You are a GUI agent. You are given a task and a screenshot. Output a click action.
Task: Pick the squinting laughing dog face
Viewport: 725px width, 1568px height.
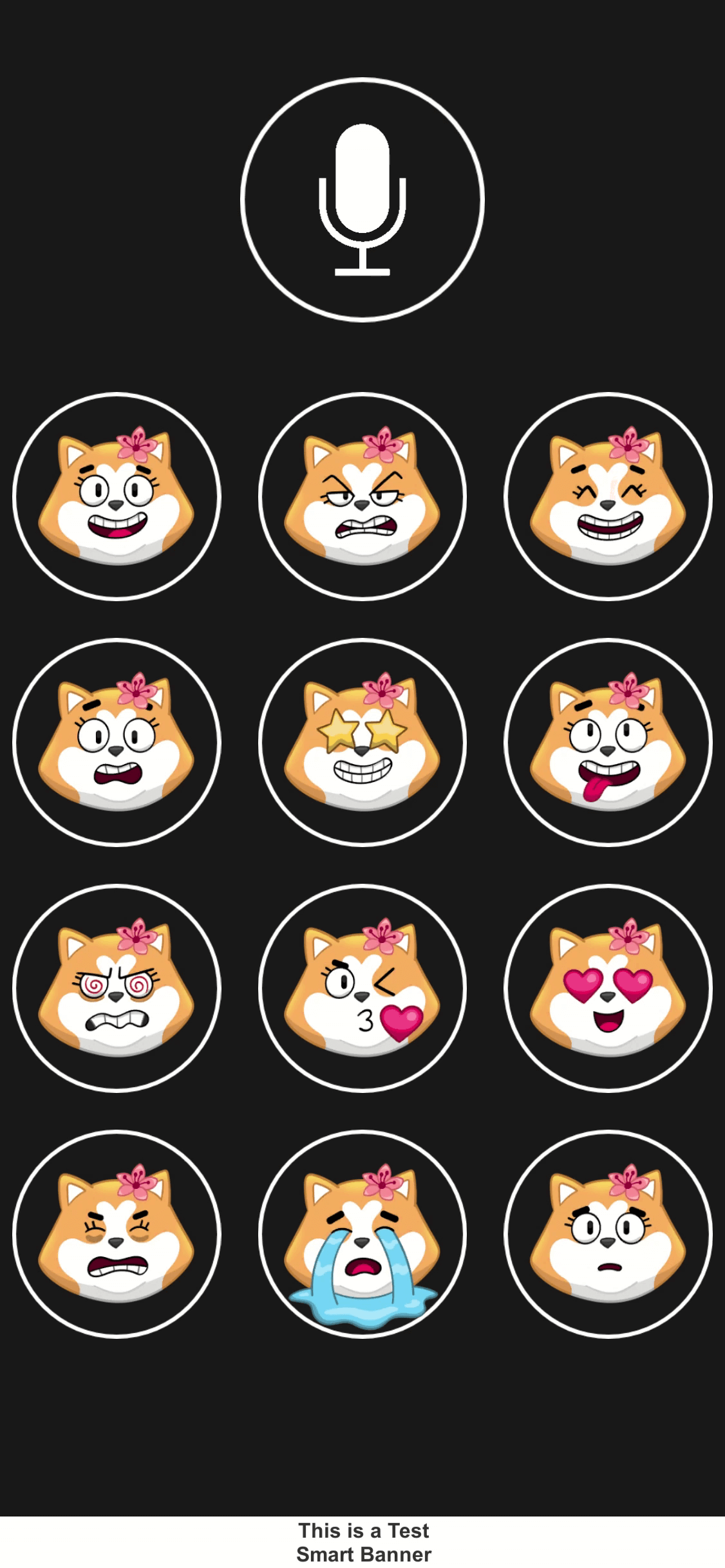(x=608, y=496)
